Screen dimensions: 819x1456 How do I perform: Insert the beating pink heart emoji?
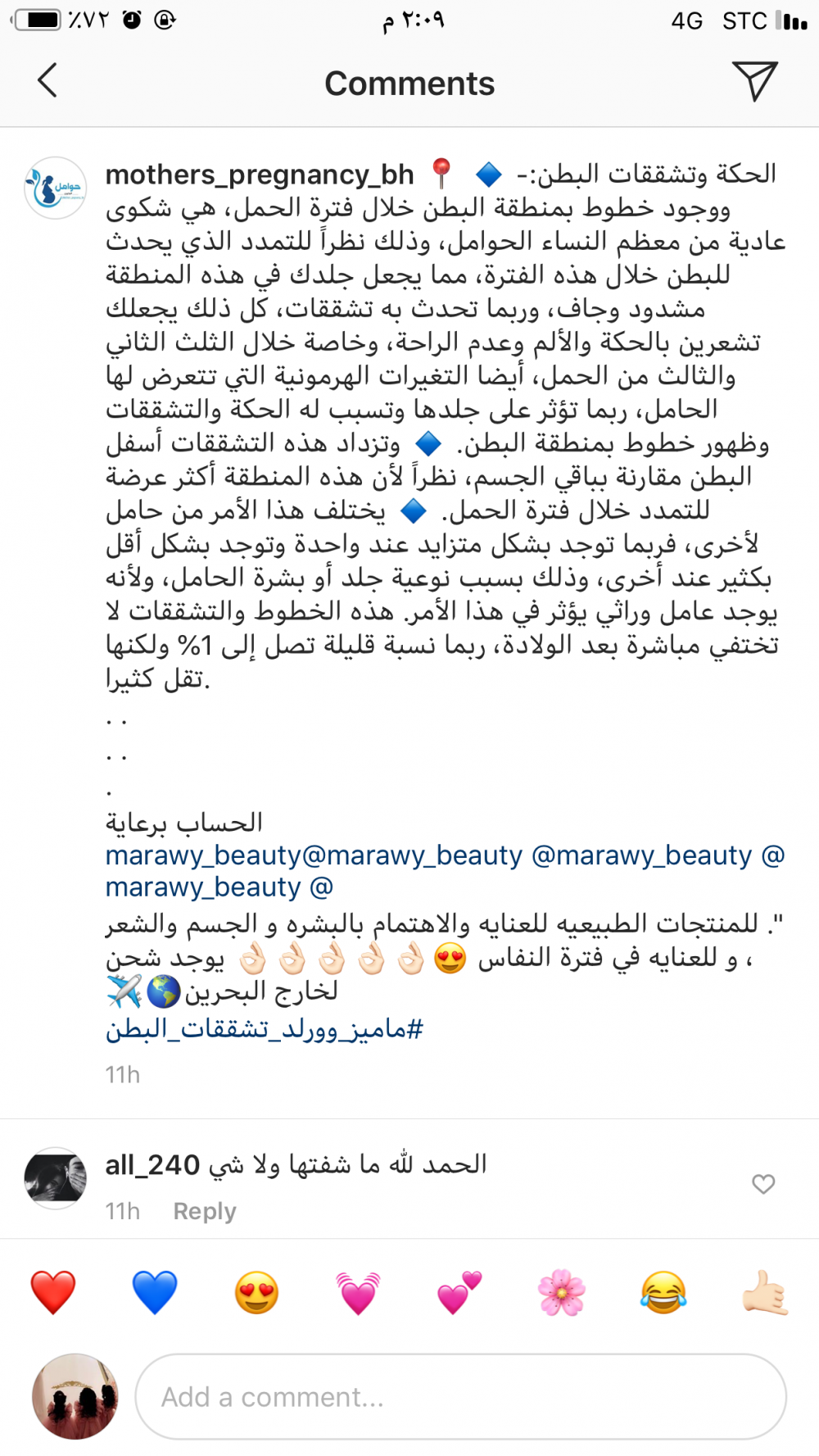[358, 1292]
